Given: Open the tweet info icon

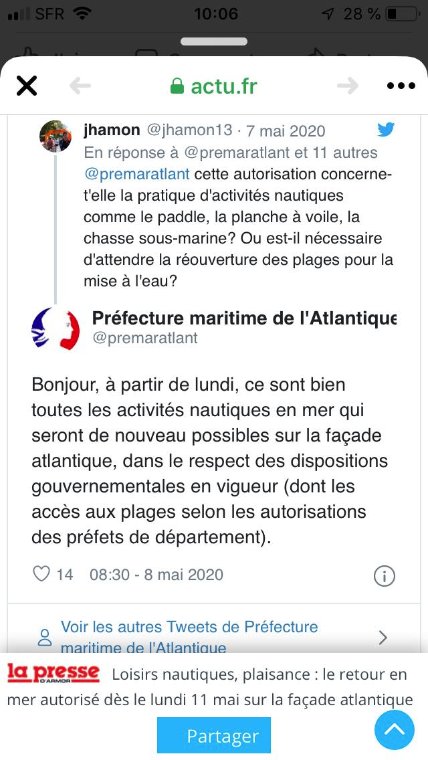Looking at the screenshot, I should (x=384, y=576).
